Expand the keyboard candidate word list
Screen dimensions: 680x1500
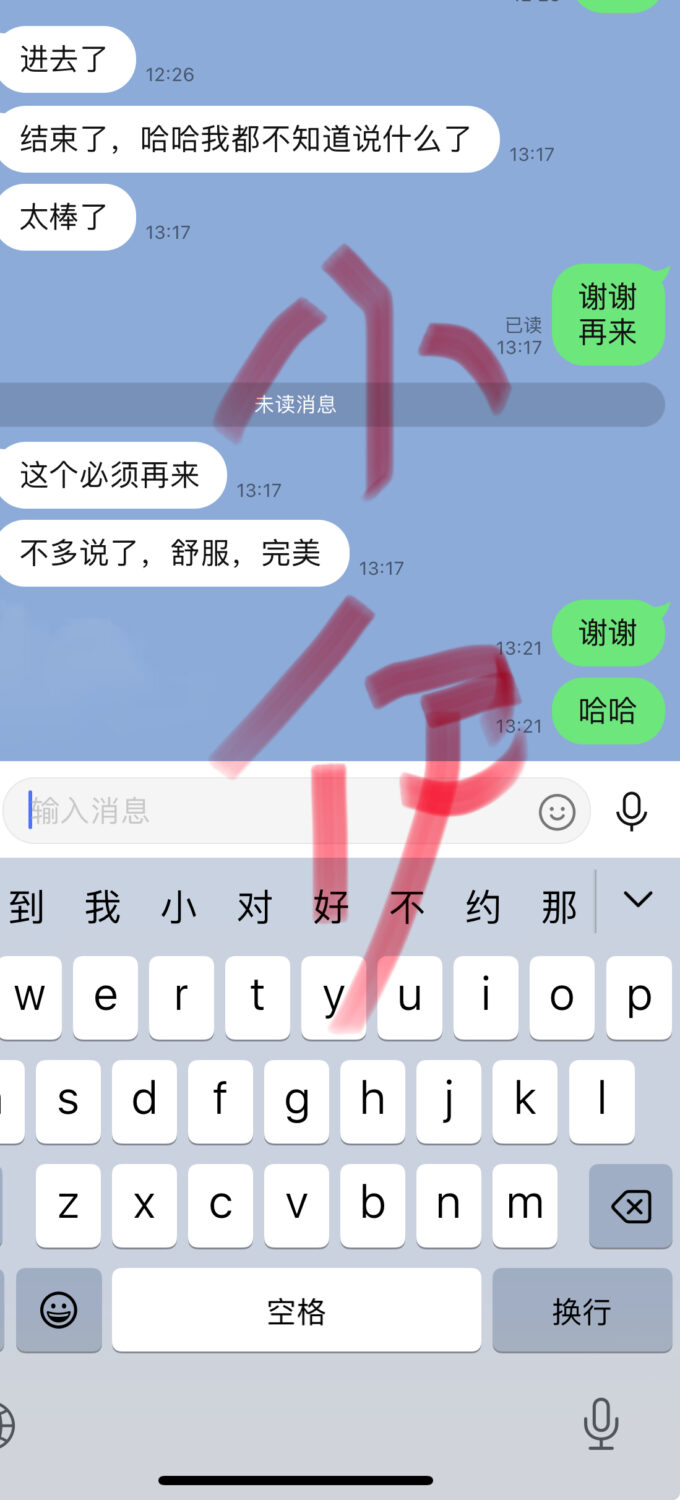click(x=637, y=900)
